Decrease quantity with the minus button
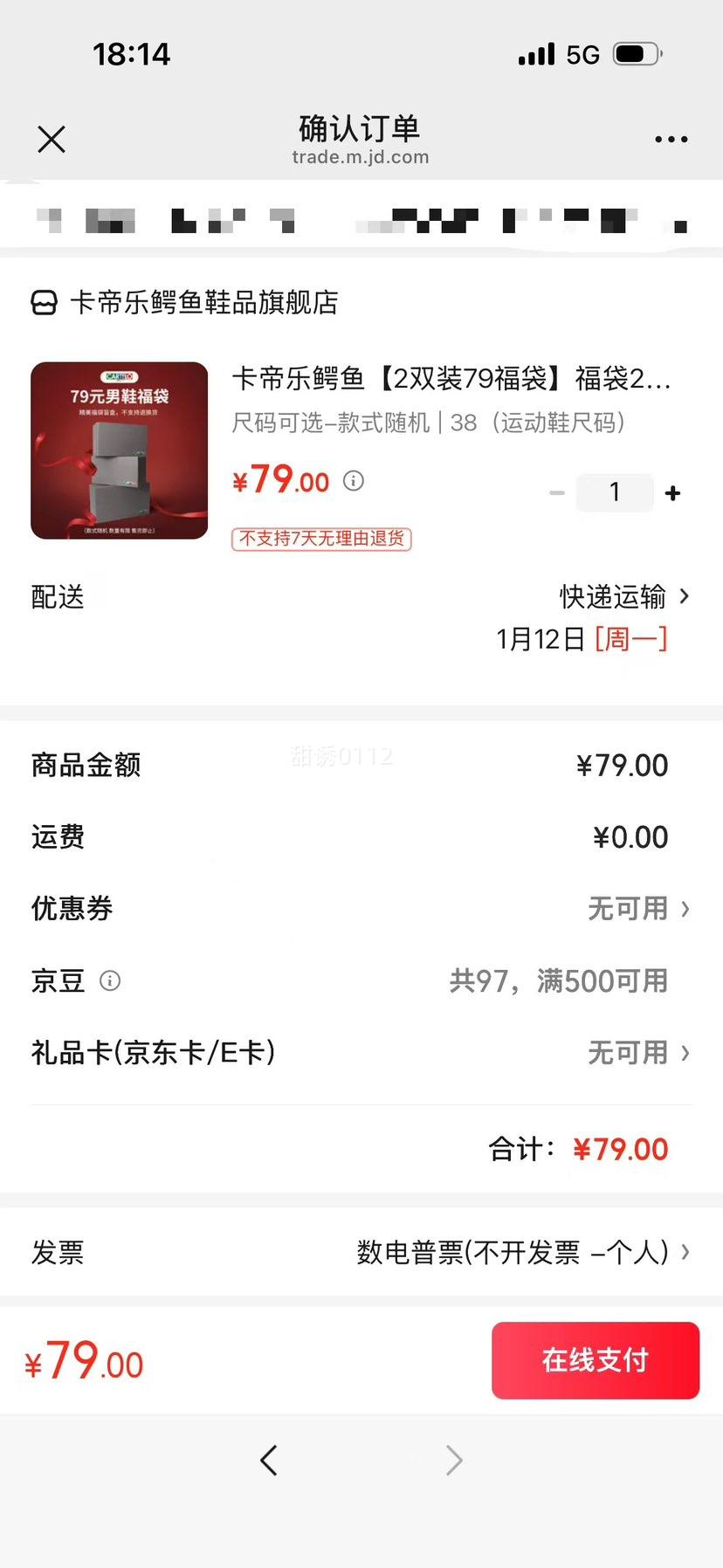Screen dimensions: 723x1568 coord(557,493)
